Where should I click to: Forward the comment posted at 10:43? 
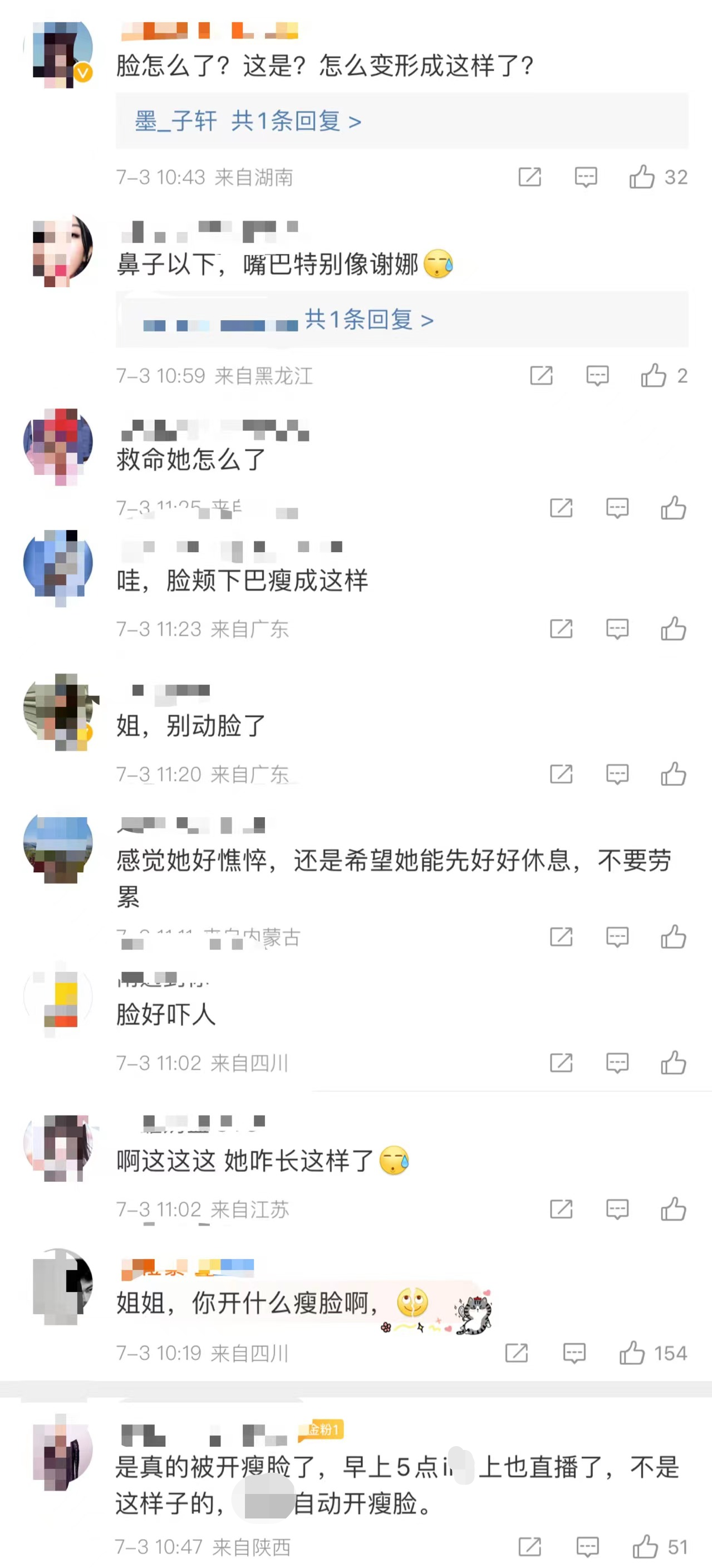click(x=529, y=177)
